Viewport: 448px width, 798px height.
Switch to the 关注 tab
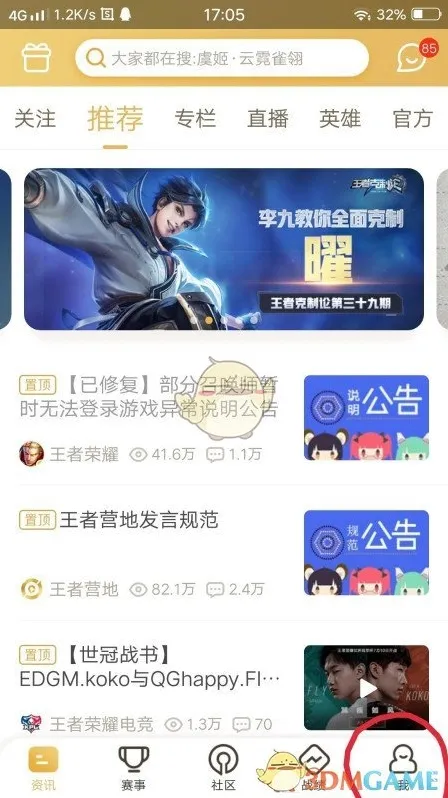point(35,119)
